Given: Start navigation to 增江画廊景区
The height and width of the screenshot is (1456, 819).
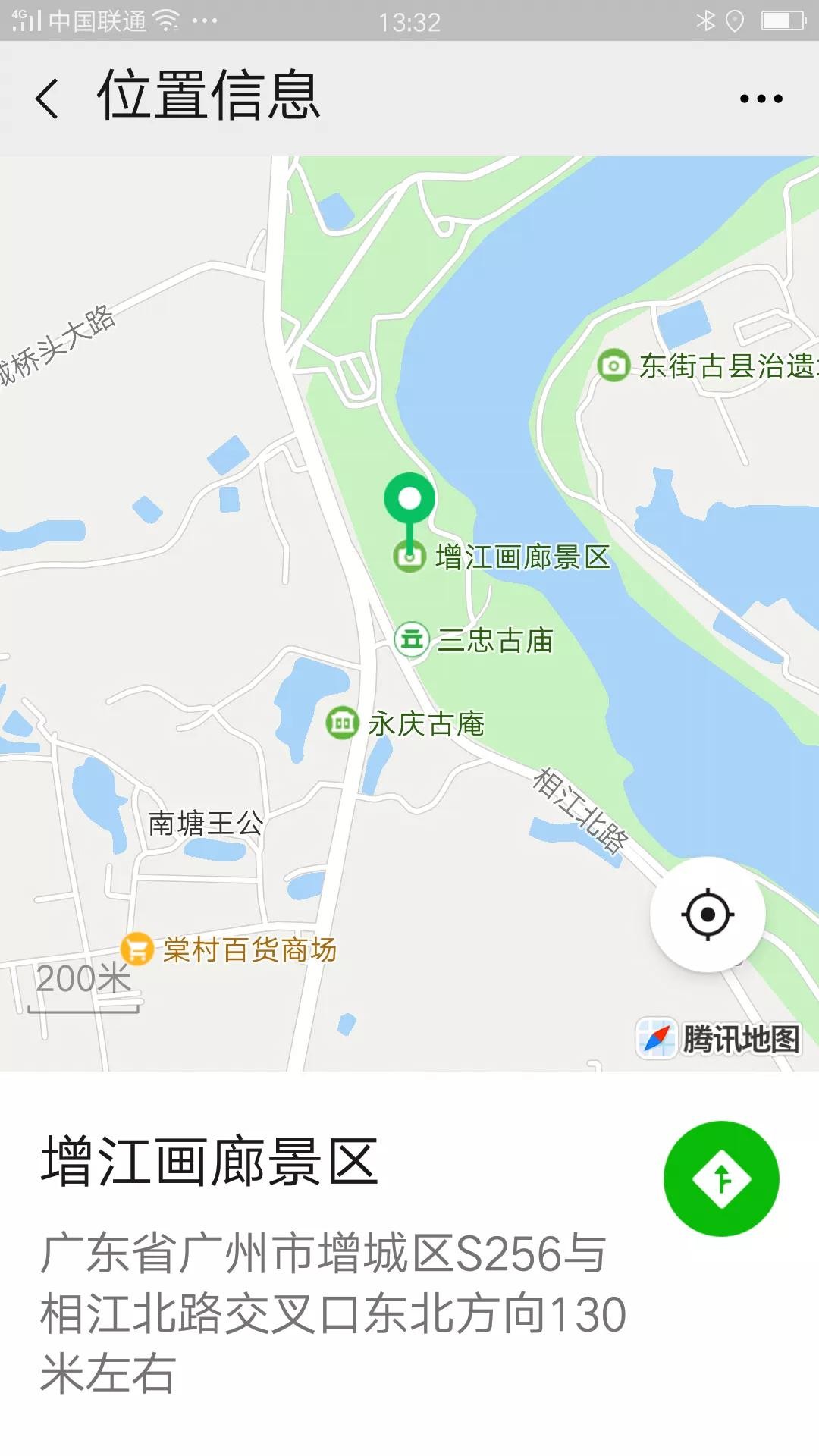Looking at the screenshot, I should tap(720, 1178).
